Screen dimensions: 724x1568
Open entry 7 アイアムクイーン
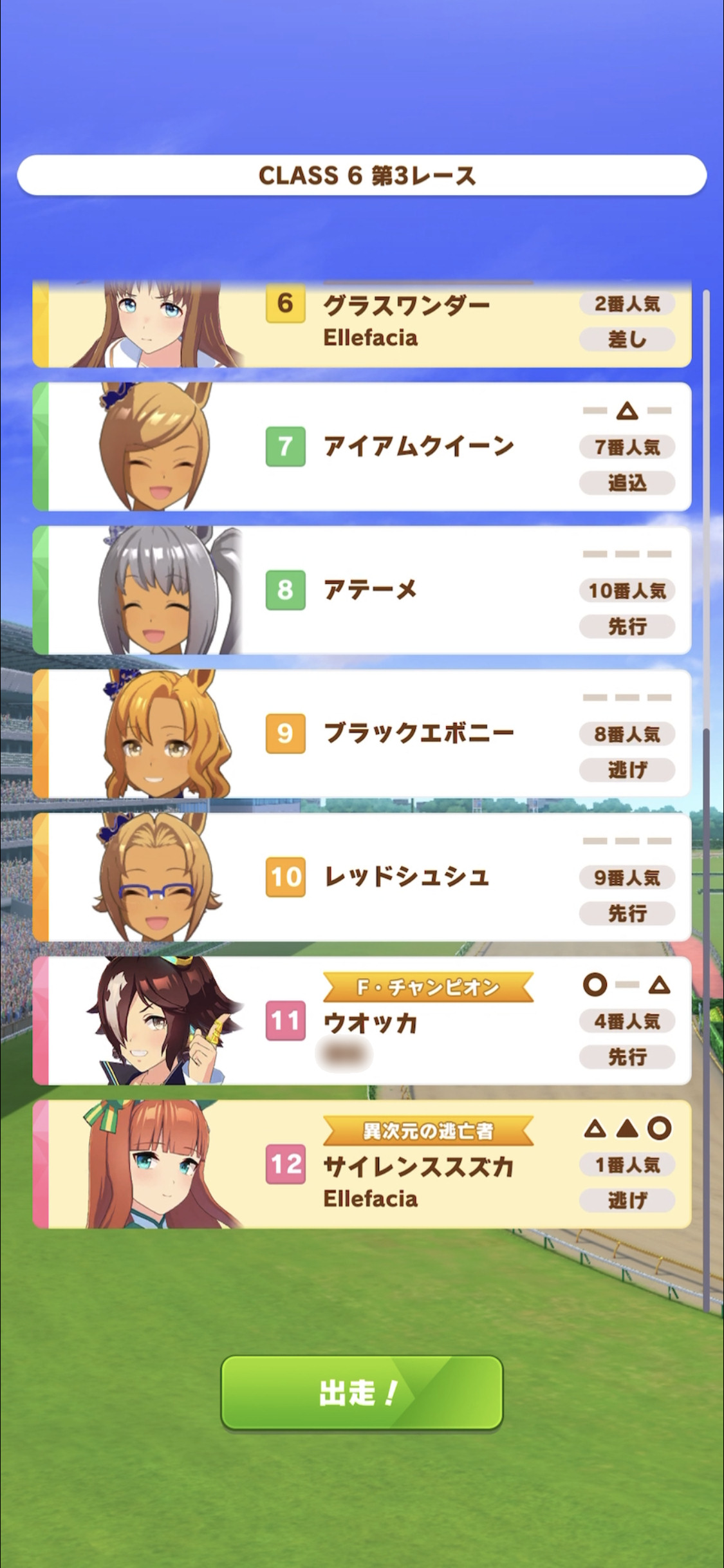[x=362, y=447]
